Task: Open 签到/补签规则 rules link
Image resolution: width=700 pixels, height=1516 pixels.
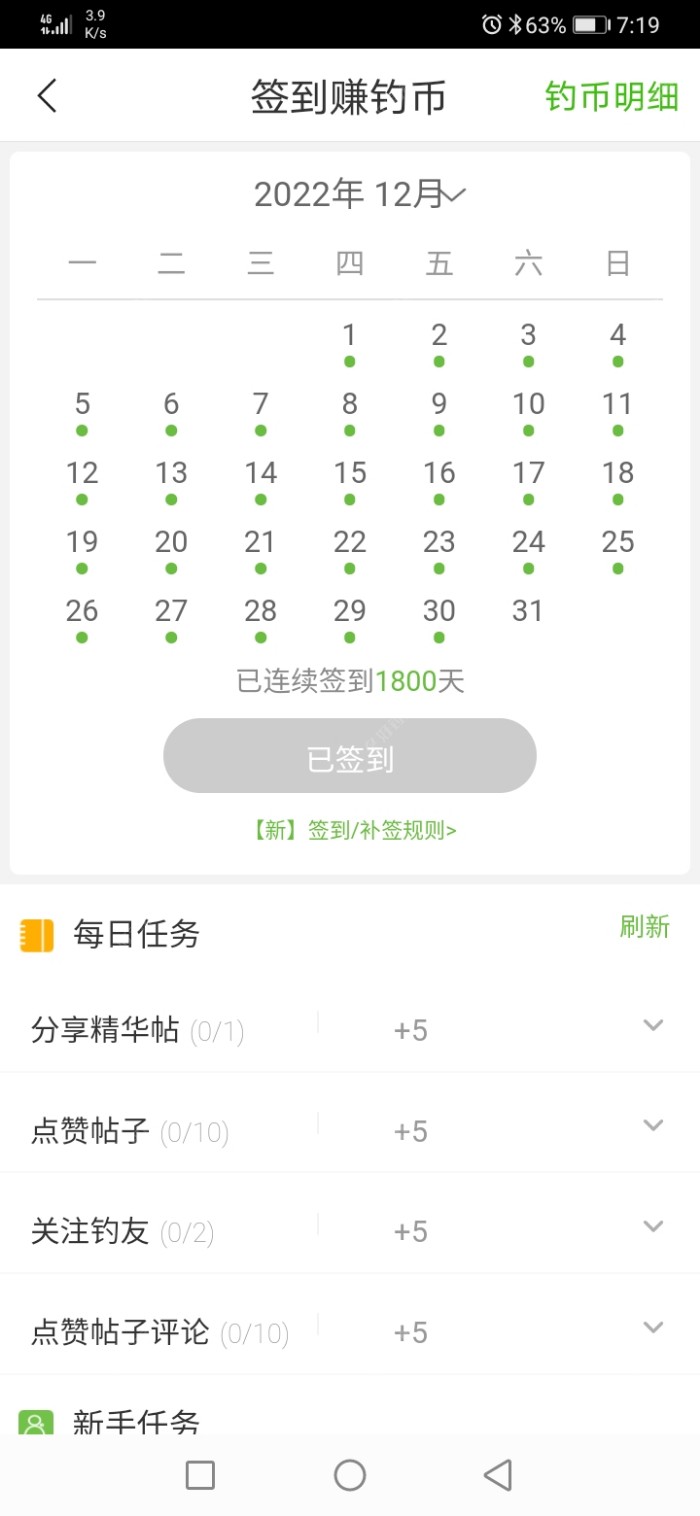Action: (x=354, y=830)
